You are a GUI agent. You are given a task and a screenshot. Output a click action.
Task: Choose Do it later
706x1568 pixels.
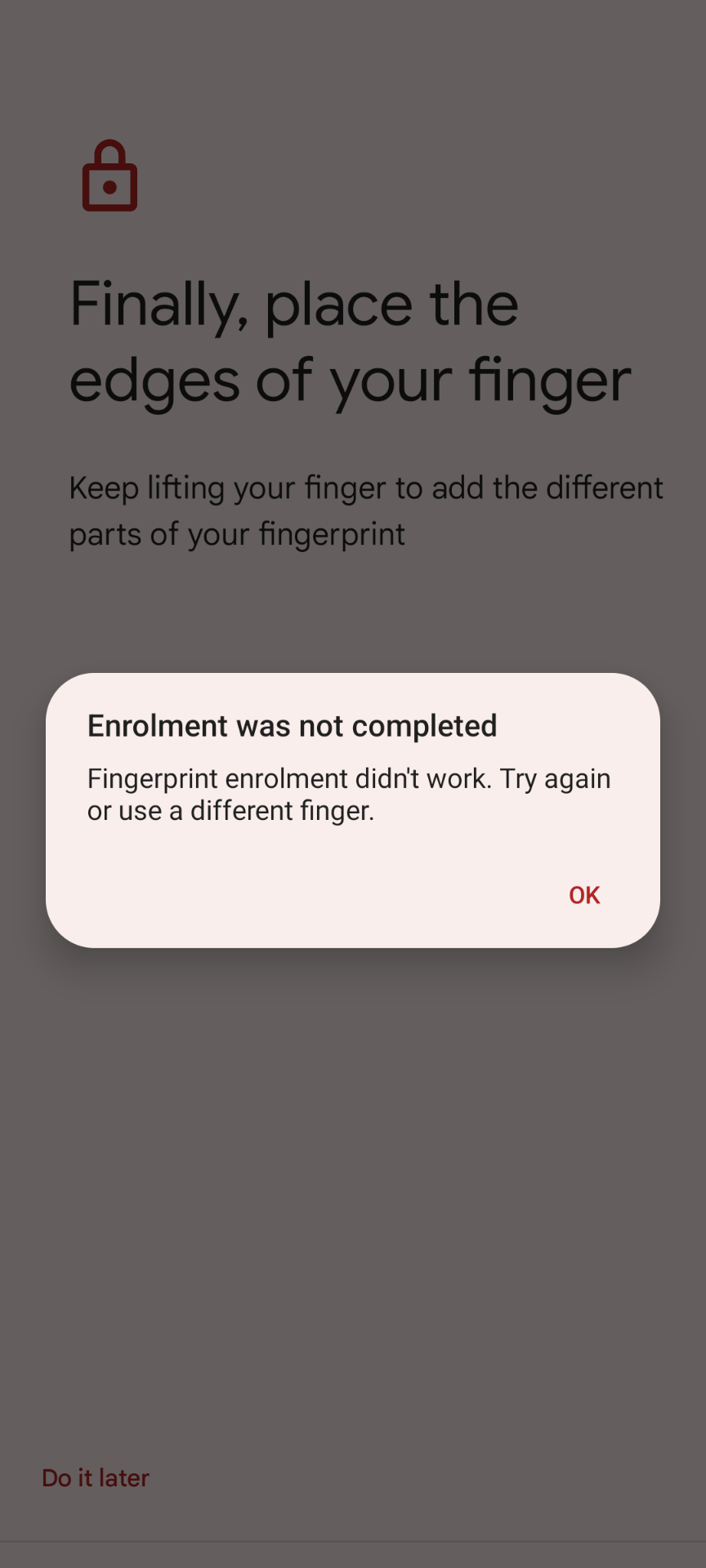(96, 1478)
